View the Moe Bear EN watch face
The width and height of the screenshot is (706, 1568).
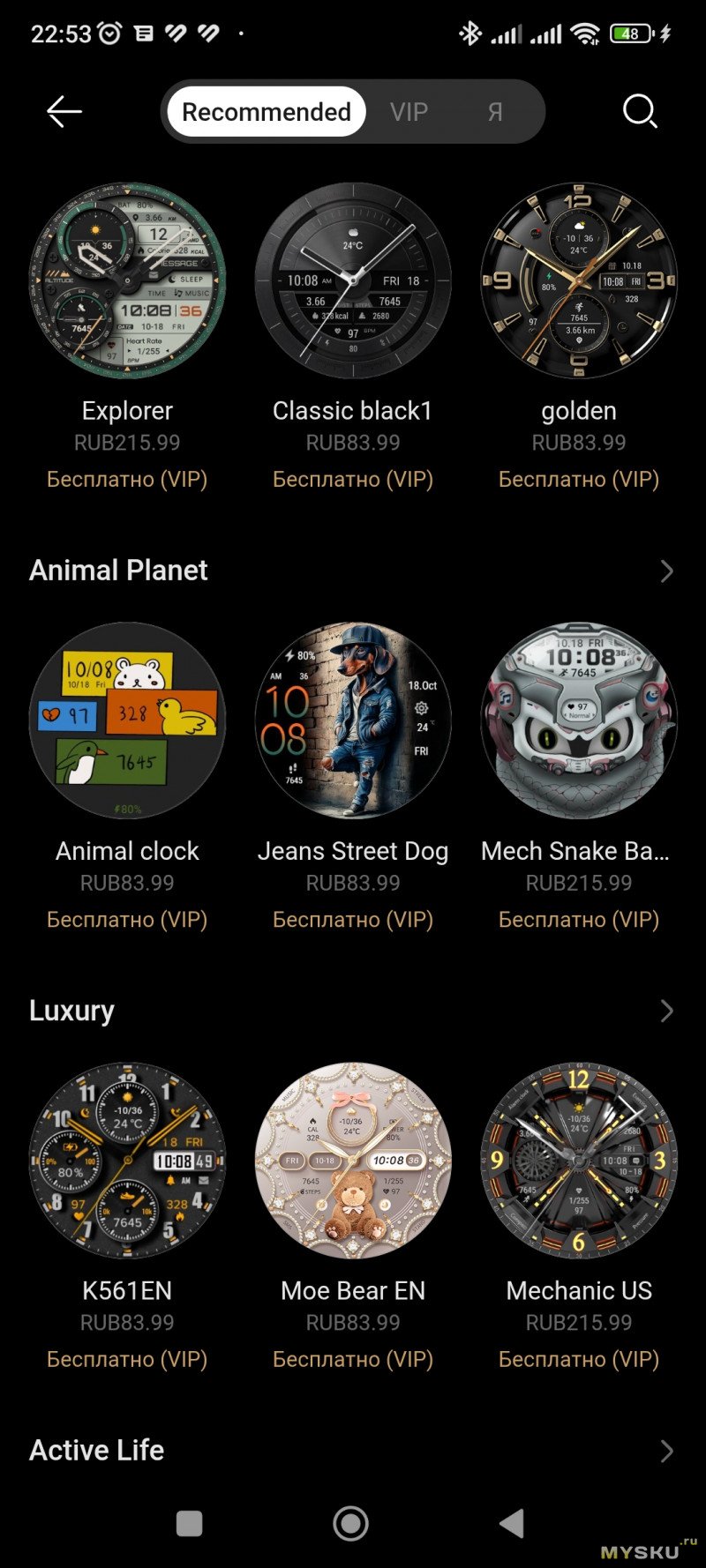click(353, 1161)
